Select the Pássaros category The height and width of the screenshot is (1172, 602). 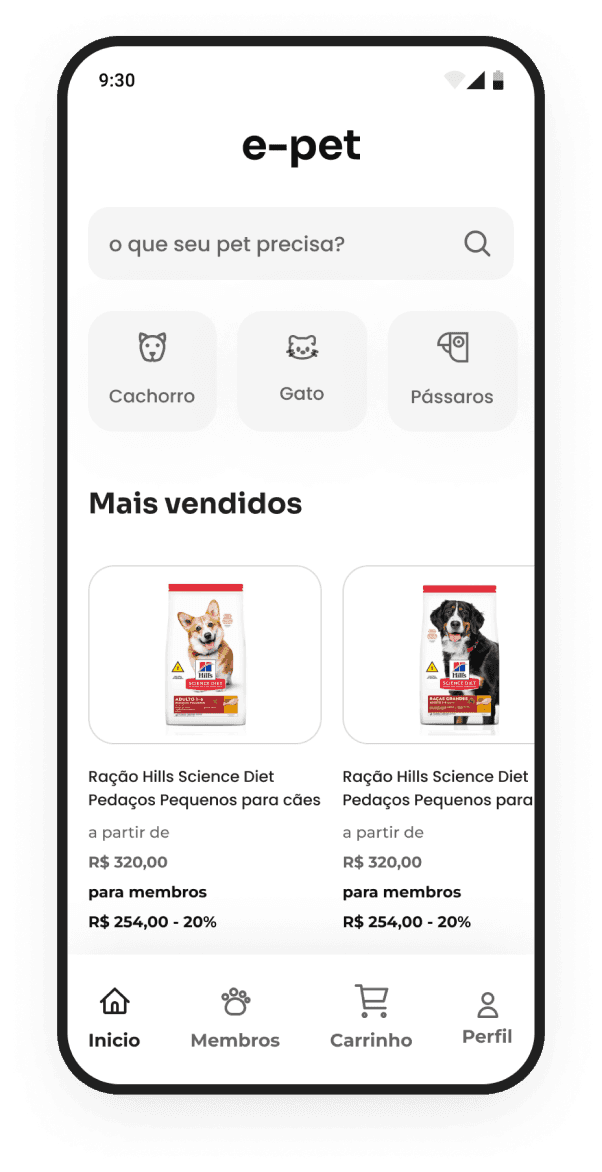452,370
